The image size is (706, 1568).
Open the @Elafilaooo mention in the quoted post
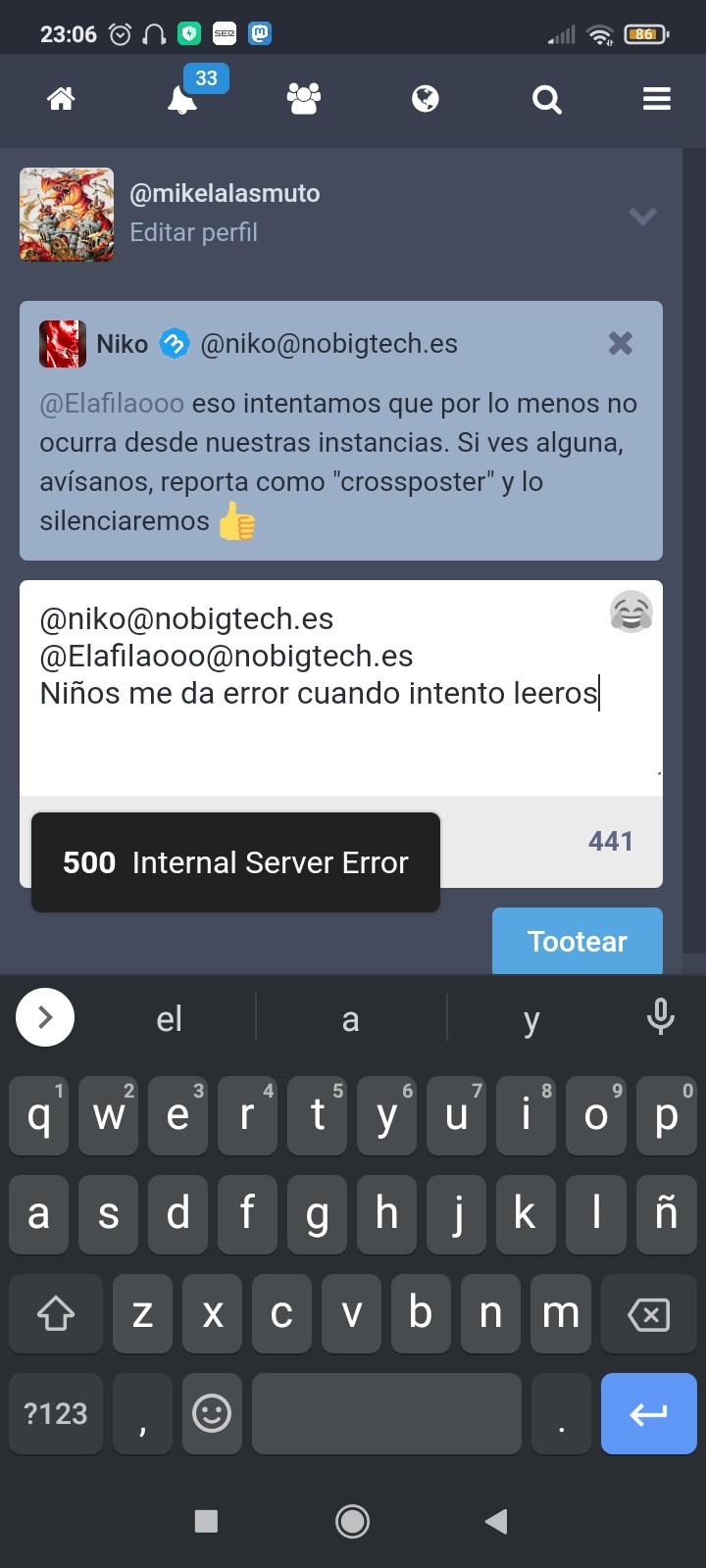tap(112, 404)
